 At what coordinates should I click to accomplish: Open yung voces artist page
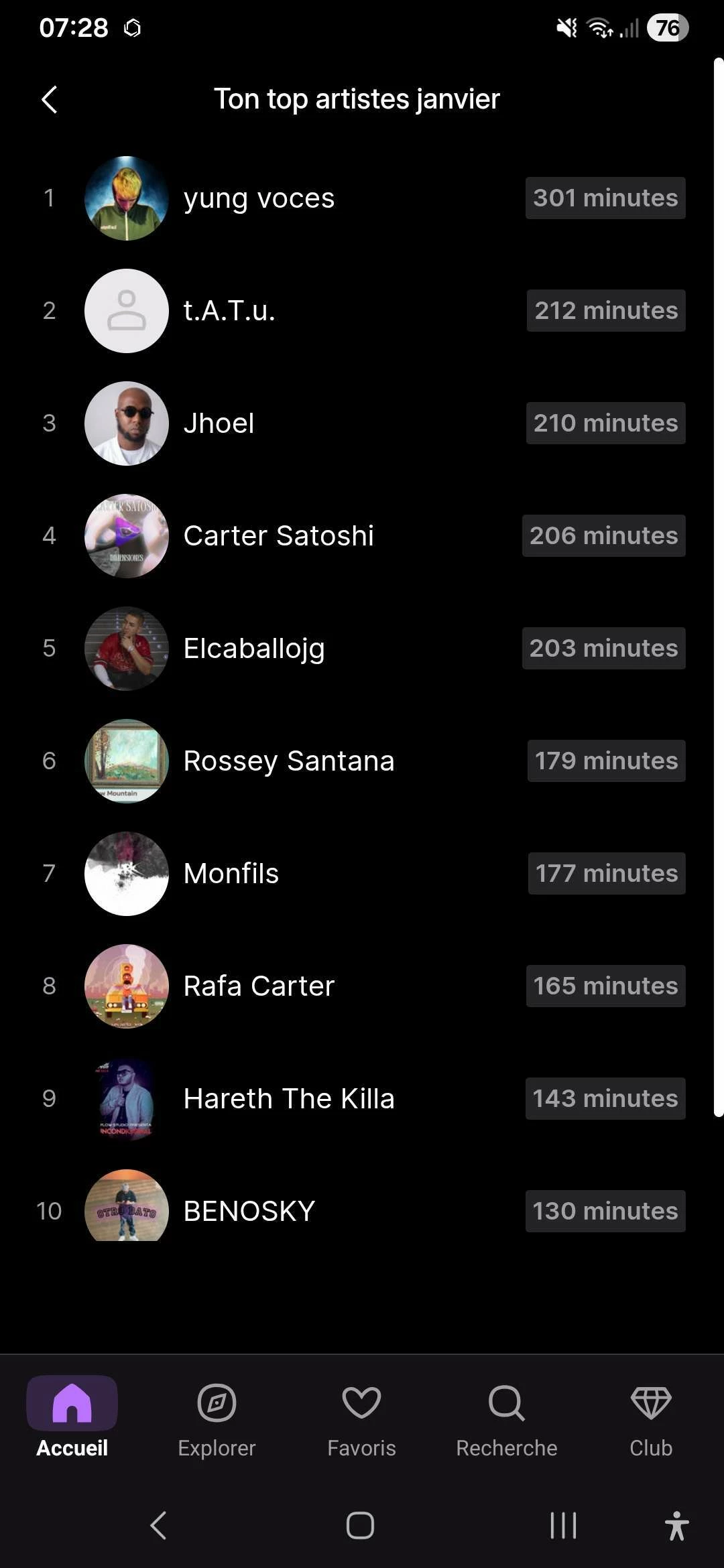(259, 198)
